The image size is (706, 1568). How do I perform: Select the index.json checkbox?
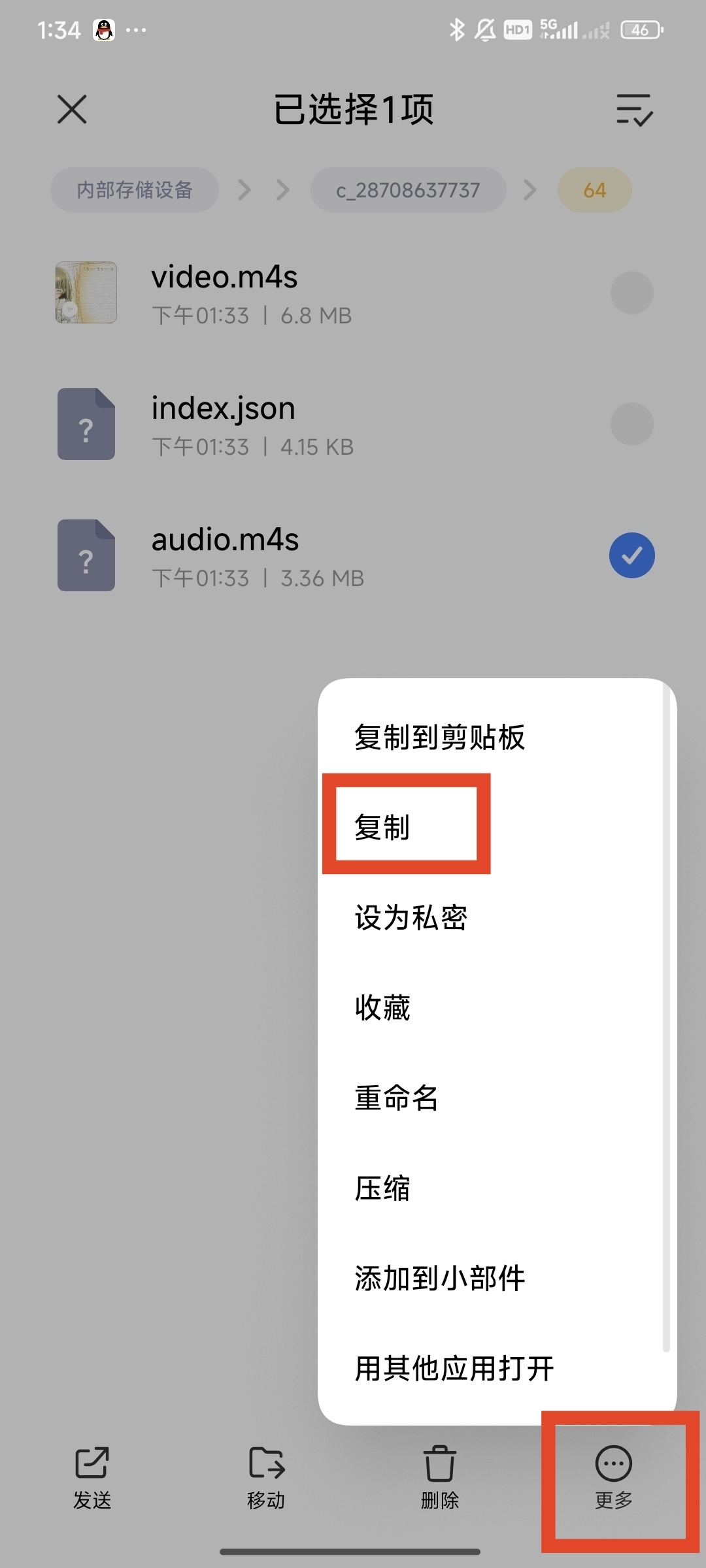(631, 424)
